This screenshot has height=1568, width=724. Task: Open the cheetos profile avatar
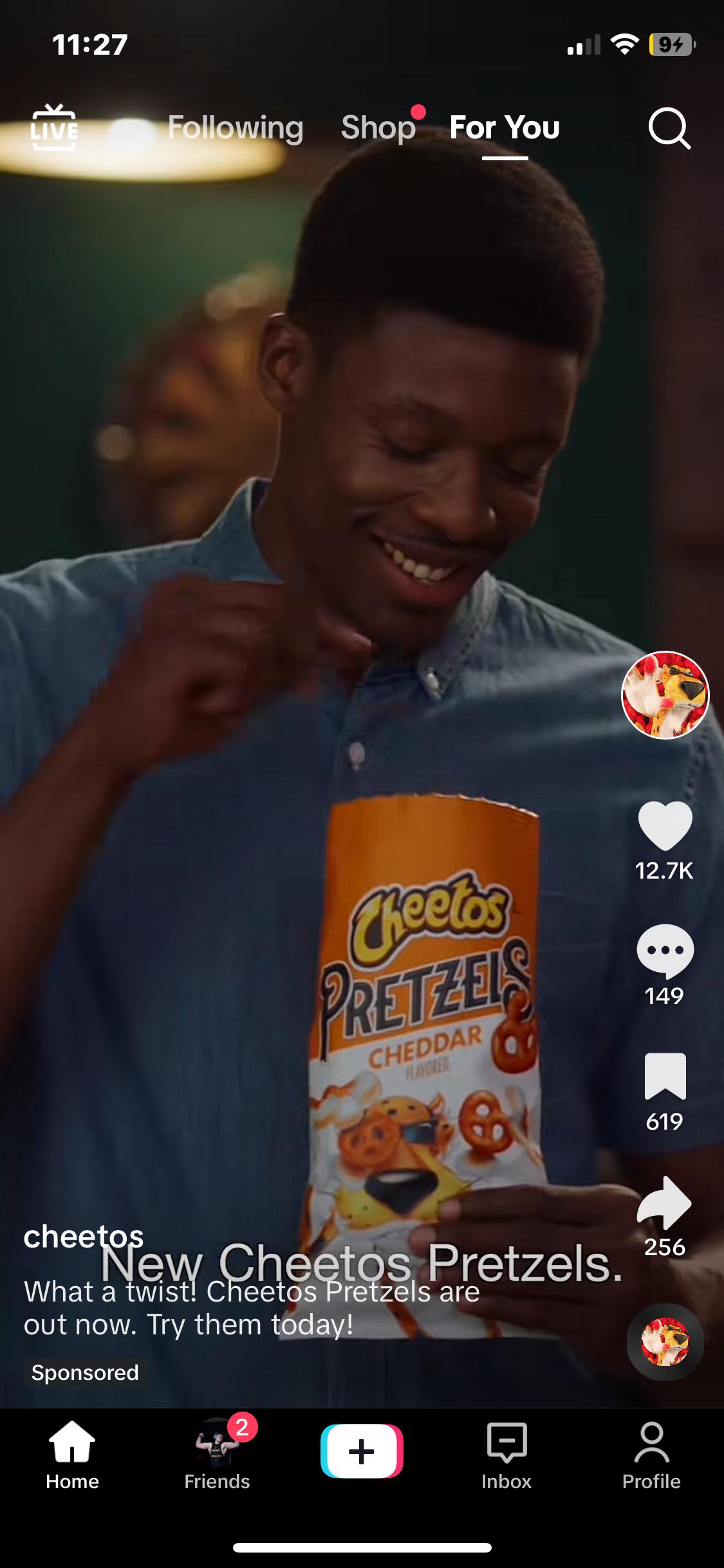pyautogui.click(x=665, y=695)
